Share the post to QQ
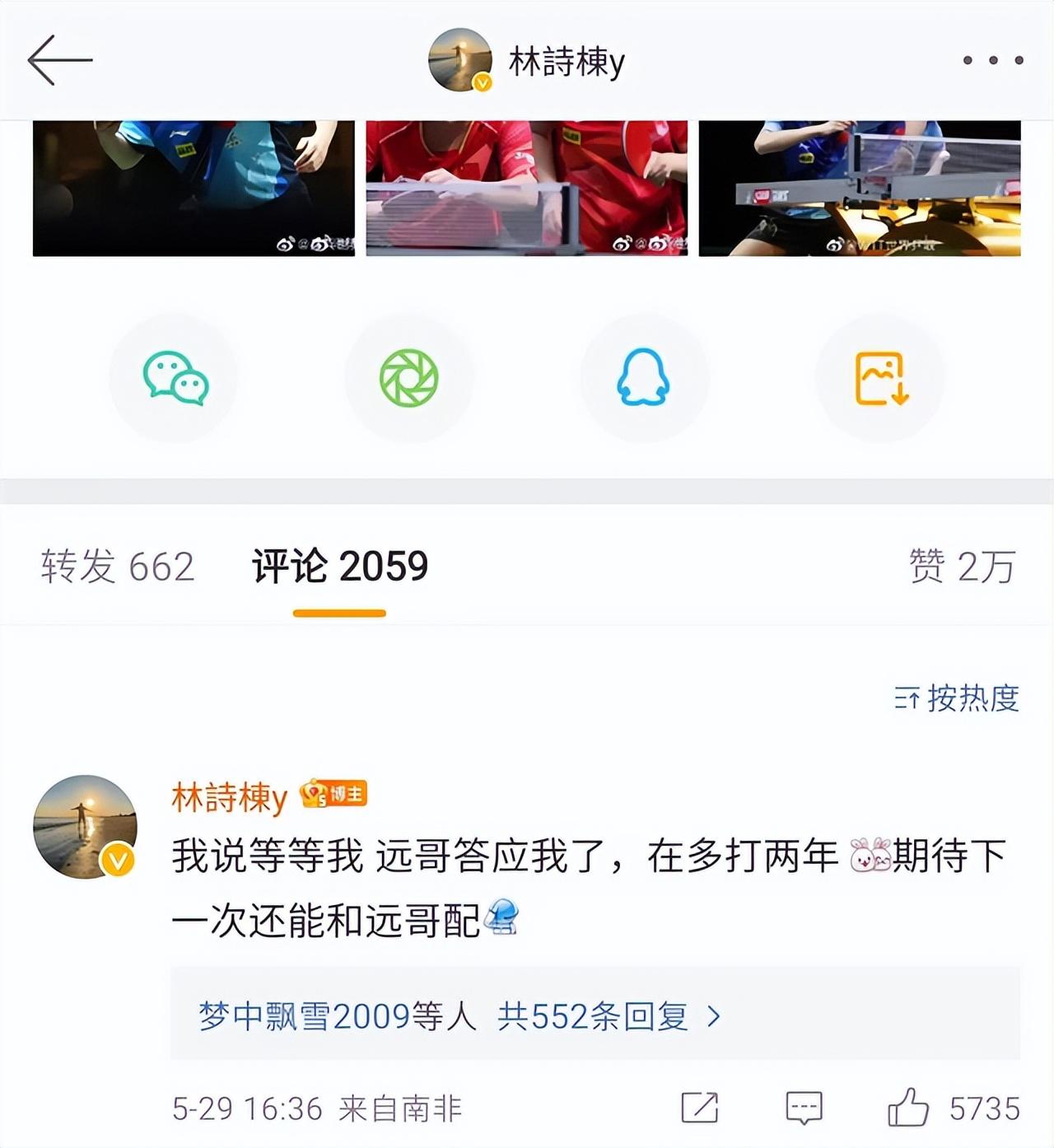 643,378
